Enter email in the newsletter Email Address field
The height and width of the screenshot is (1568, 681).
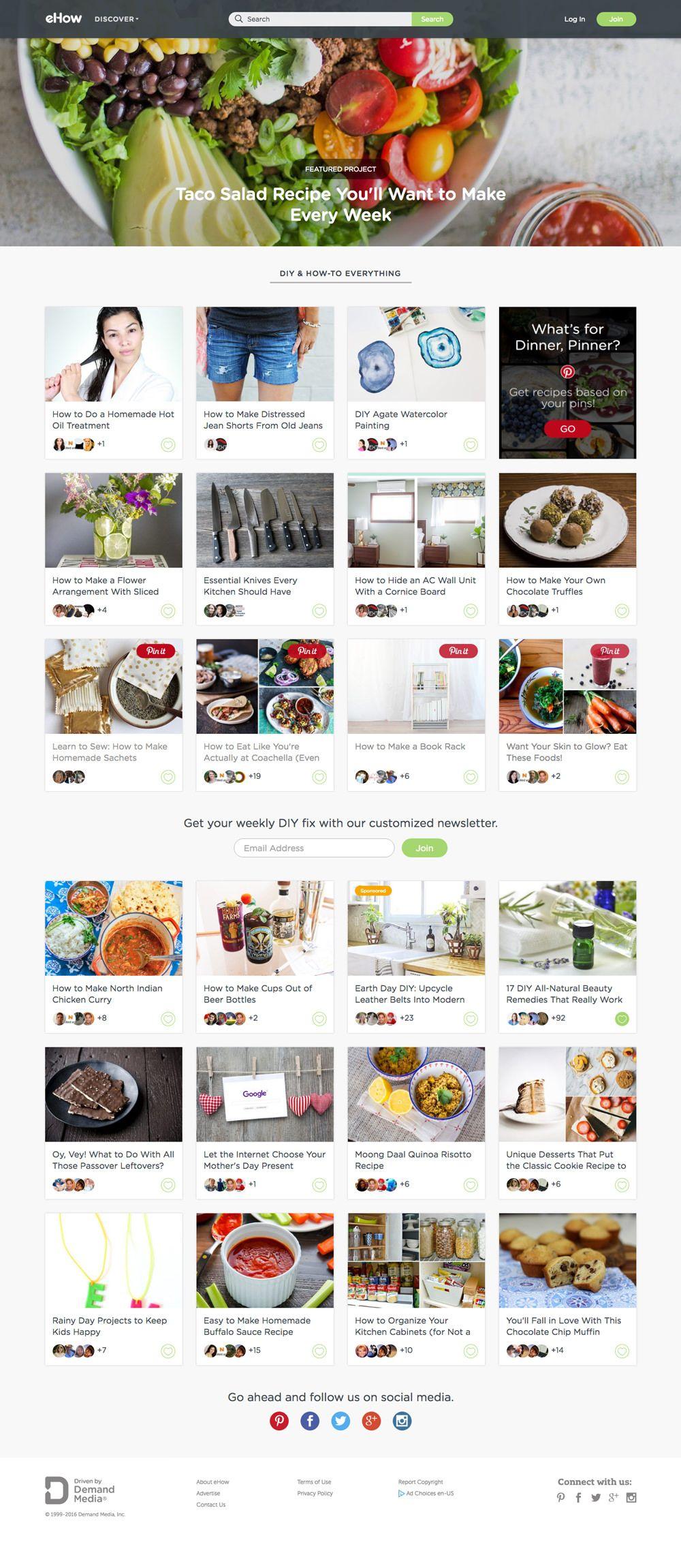click(x=314, y=848)
